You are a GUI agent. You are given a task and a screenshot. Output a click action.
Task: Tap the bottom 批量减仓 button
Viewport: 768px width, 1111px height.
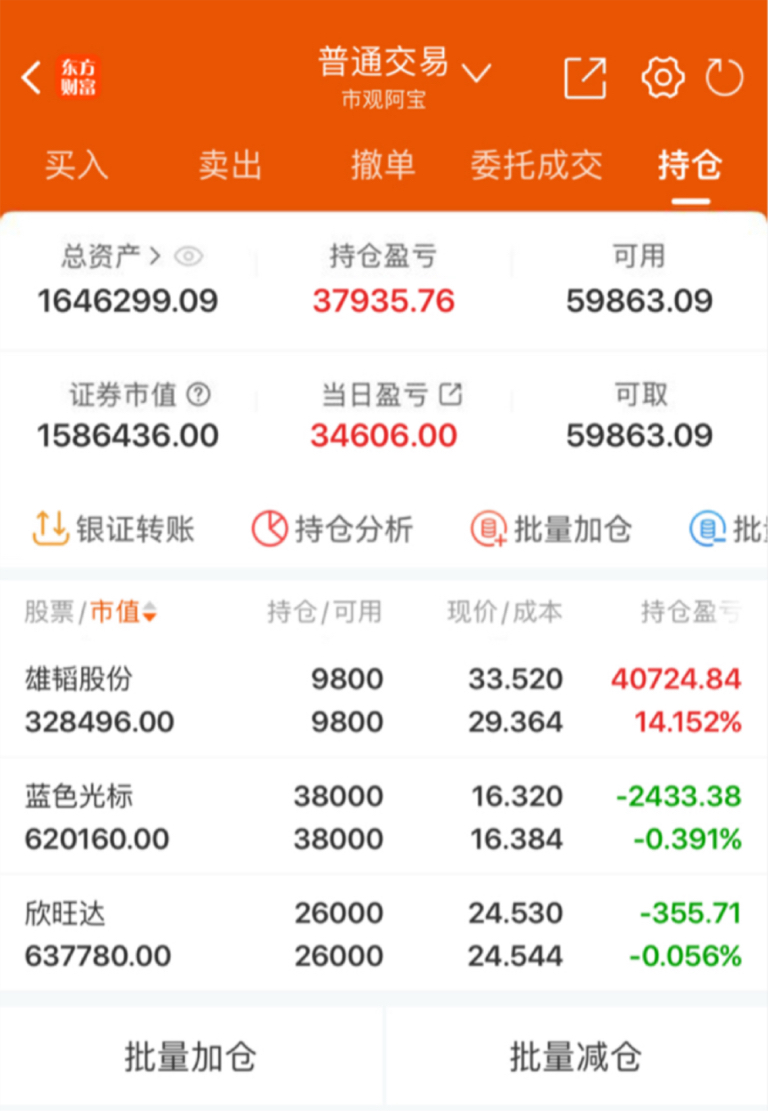576,1057
